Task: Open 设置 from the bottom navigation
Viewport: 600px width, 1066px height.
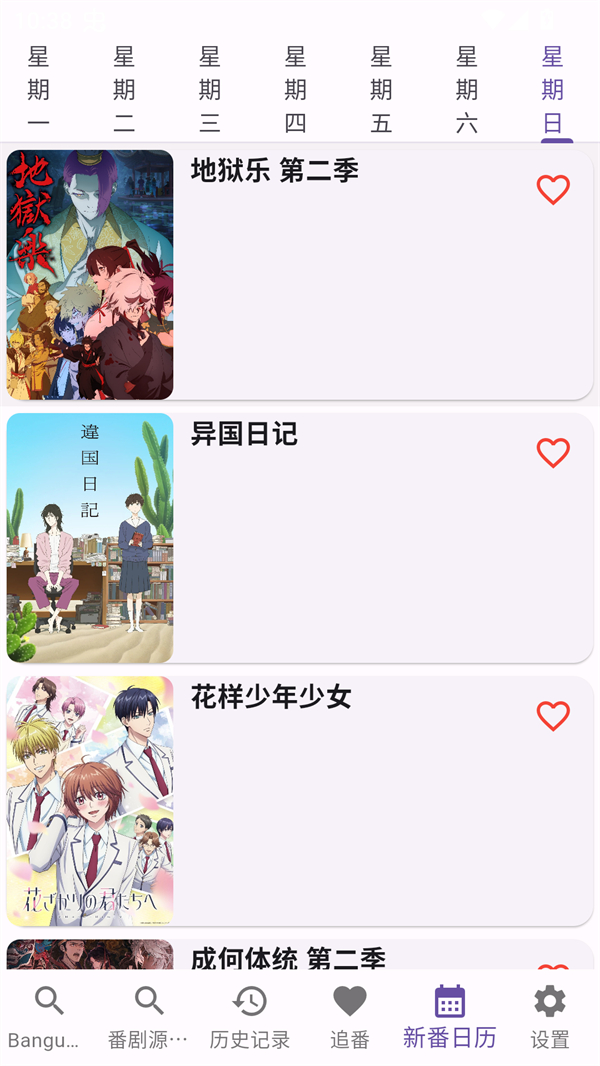Action: [x=549, y=1017]
